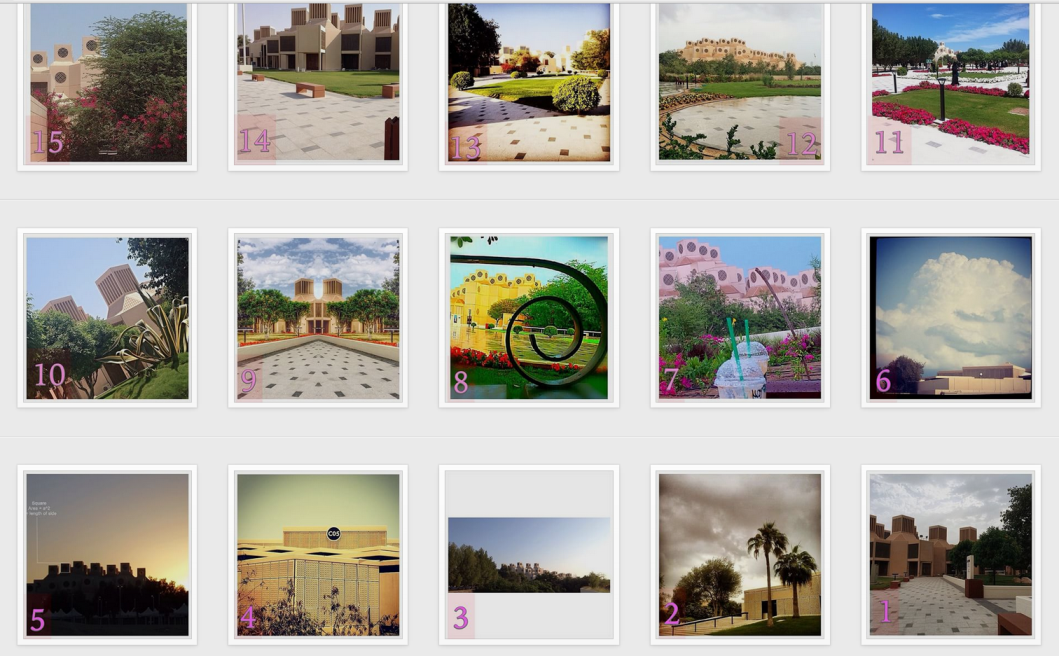Select photo 4 of the C05 building
This screenshot has height=656, width=1059.
318,554
